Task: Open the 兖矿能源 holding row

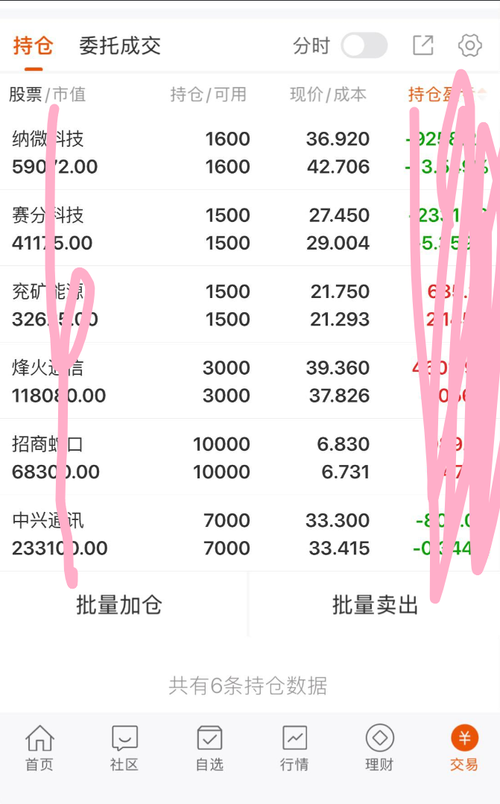Action: tap(250, 305)
